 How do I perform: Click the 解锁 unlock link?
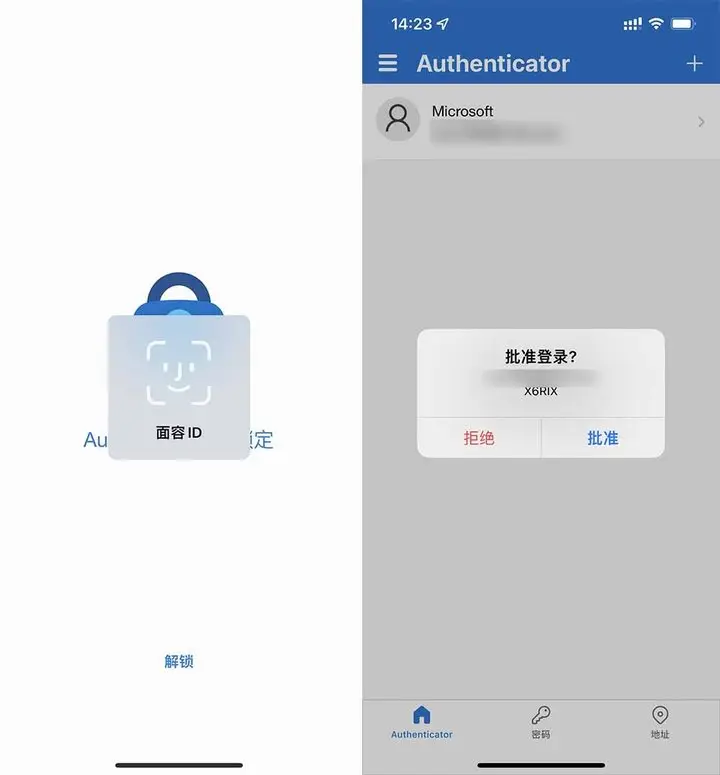(x=178, y=659)
